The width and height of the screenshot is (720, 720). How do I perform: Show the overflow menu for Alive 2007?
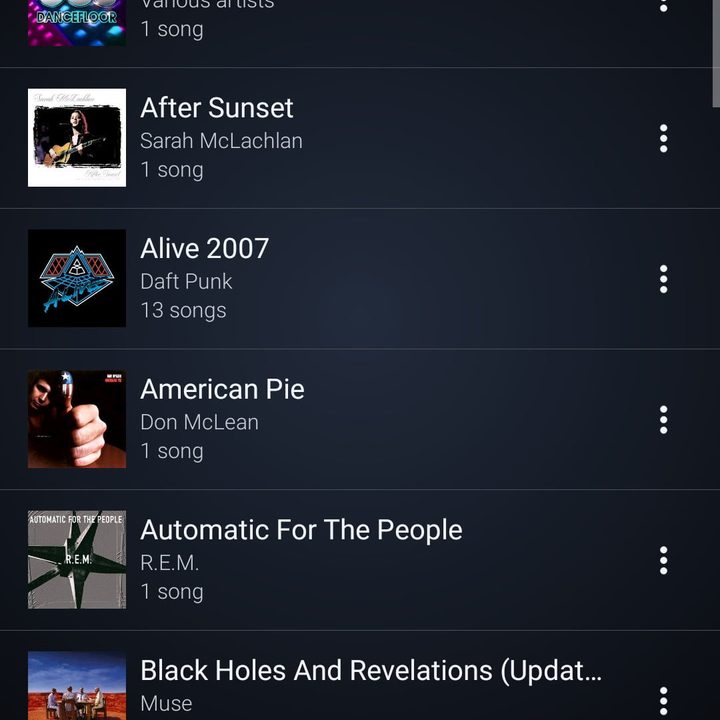pos(663,279)
